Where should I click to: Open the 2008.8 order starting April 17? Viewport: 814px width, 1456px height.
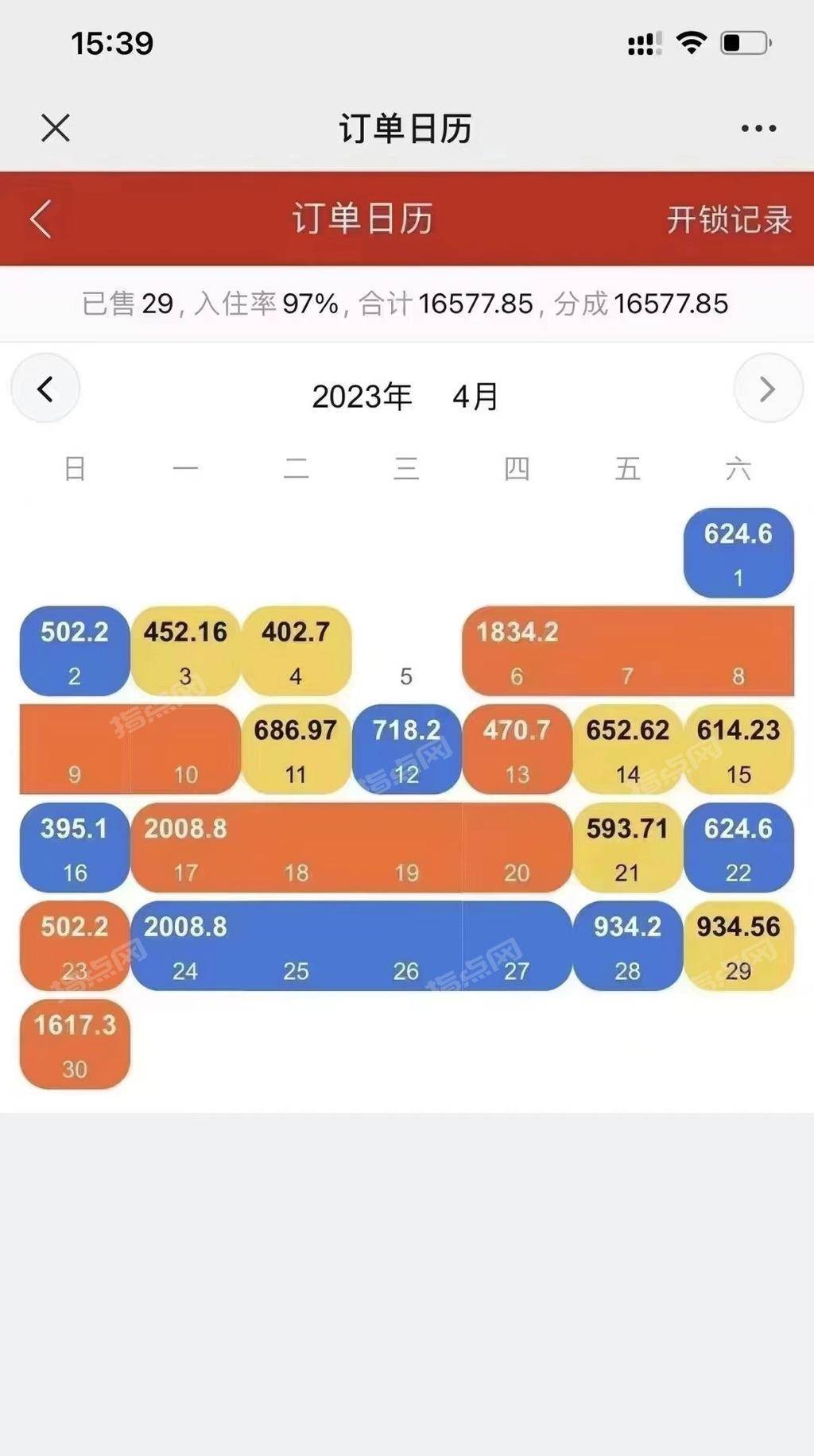tap(350, 847)
